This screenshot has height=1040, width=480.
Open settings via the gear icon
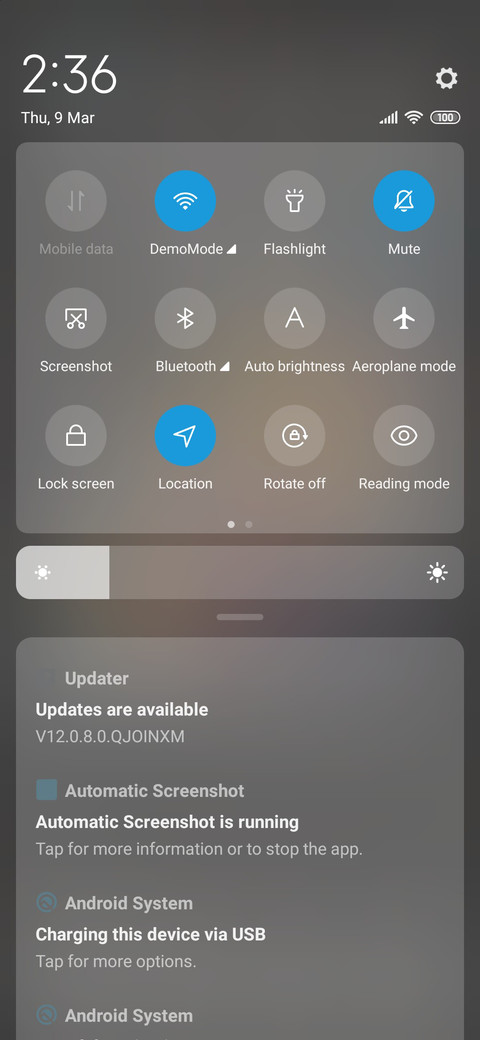[x=446, y=79]
